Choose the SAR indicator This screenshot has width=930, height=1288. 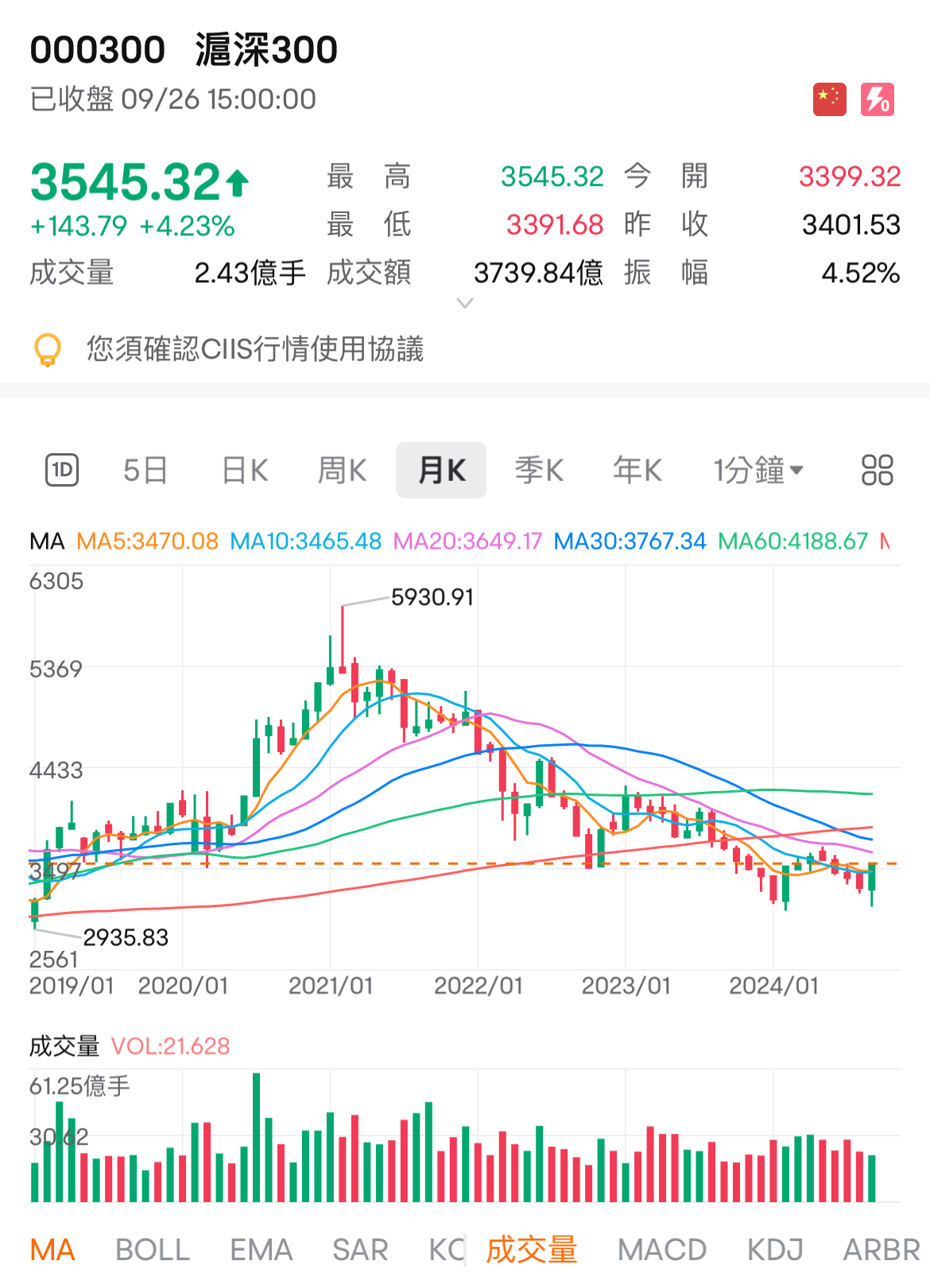click(360, 1250)
